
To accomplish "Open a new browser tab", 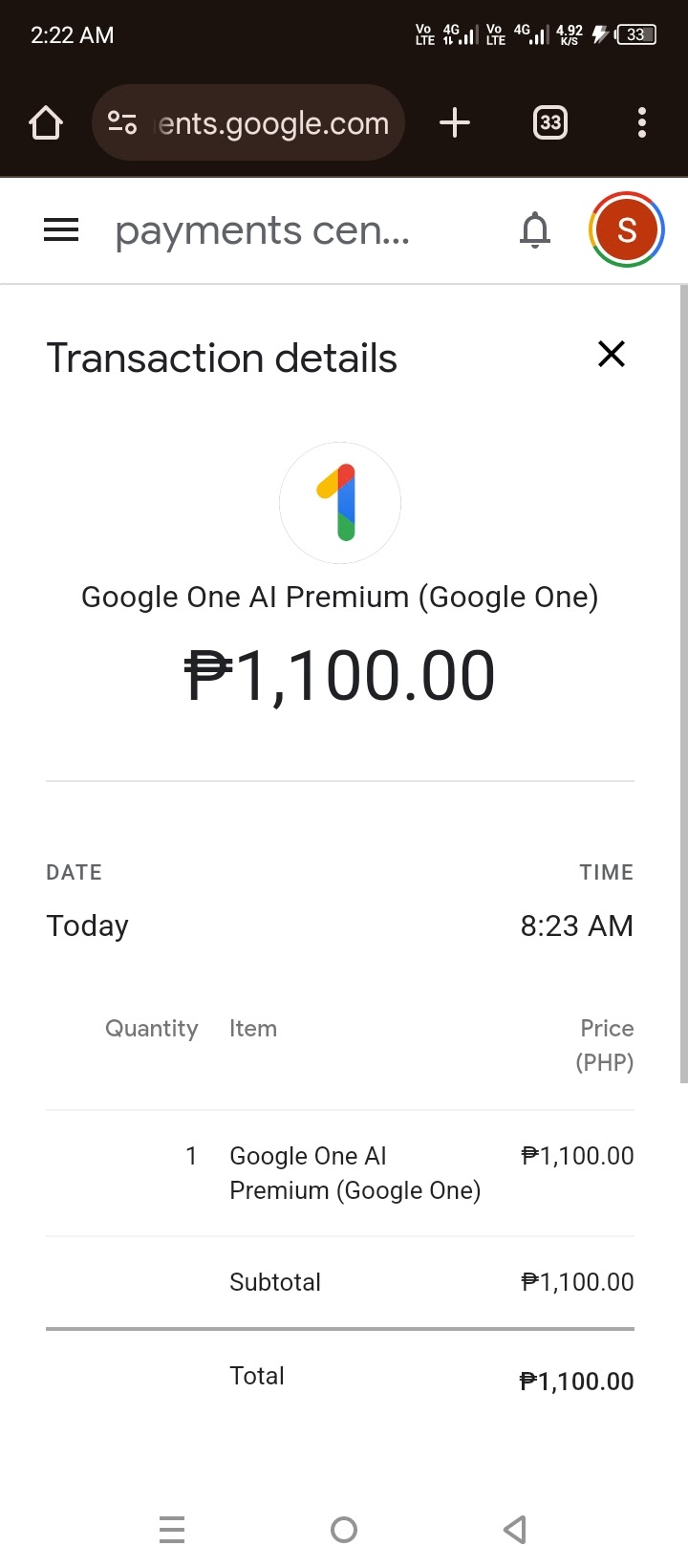I will coord(455,122).
